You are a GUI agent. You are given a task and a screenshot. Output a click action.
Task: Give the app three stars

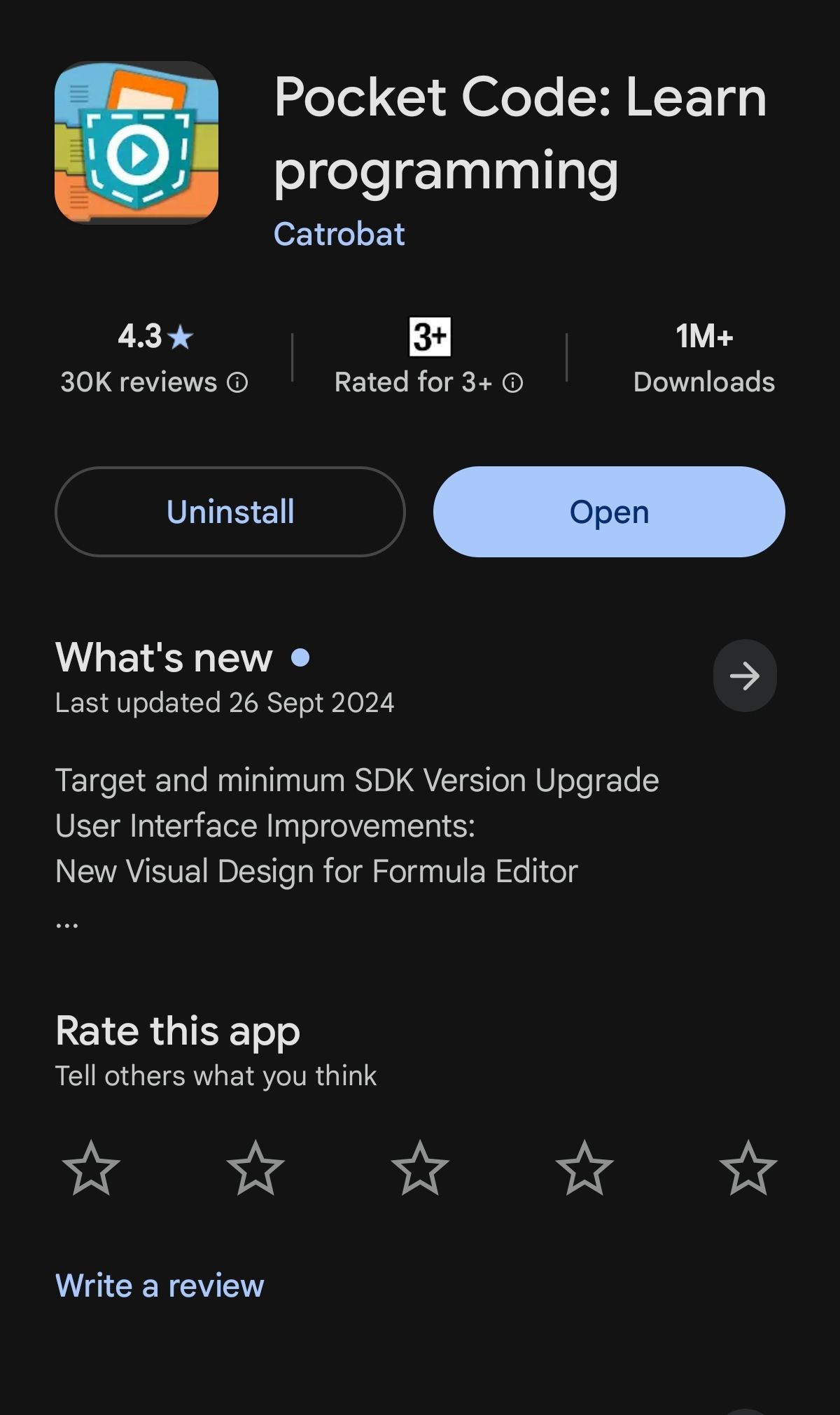click(x=420, y=1167)
